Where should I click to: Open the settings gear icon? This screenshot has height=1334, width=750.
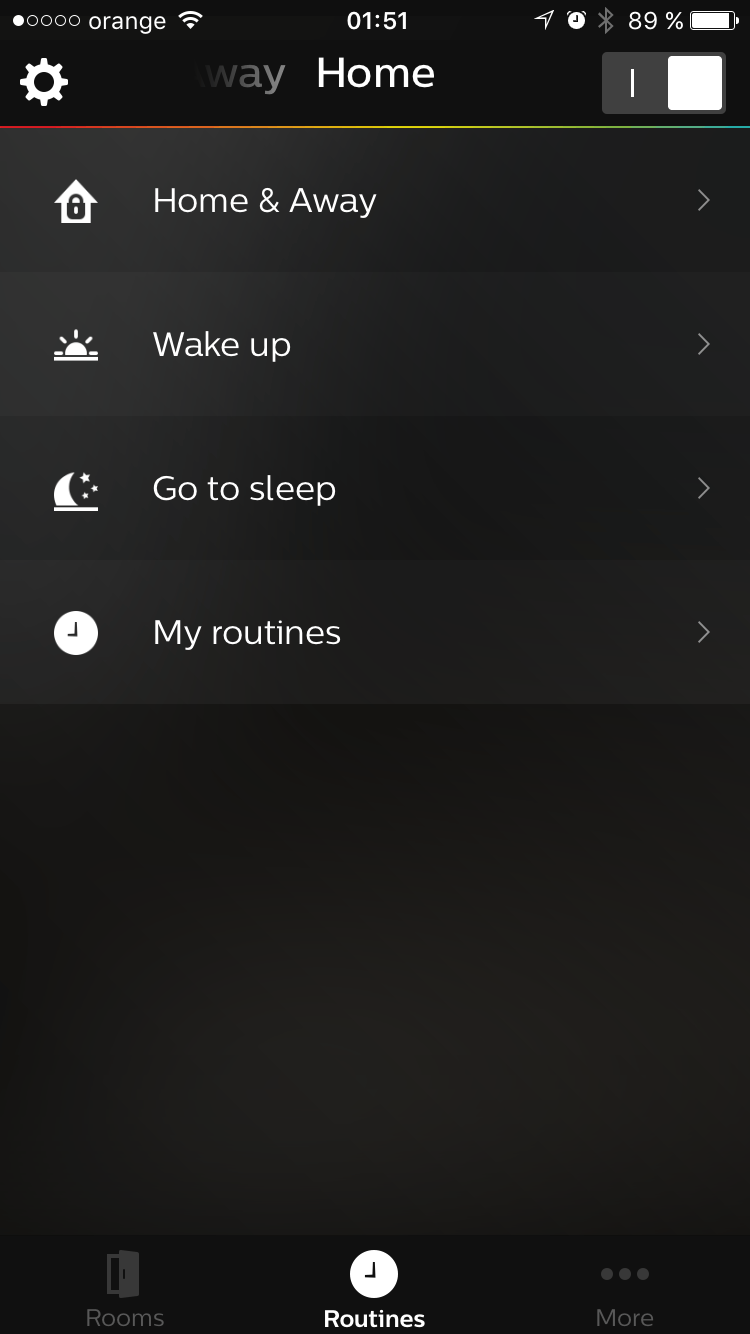tap(44, 82)
